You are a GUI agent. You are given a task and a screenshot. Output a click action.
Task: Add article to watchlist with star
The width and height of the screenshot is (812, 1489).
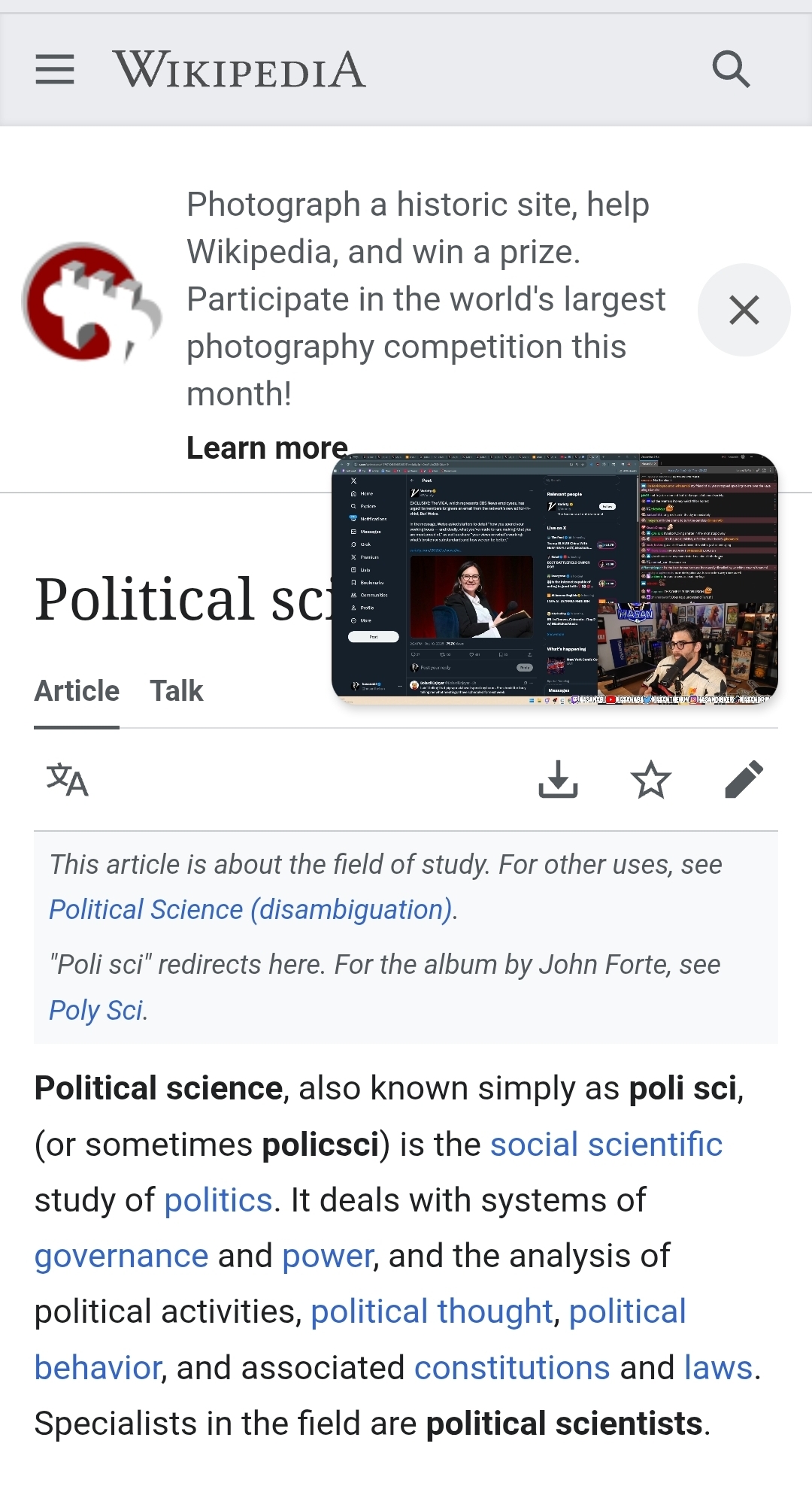(x=650, y=780)
